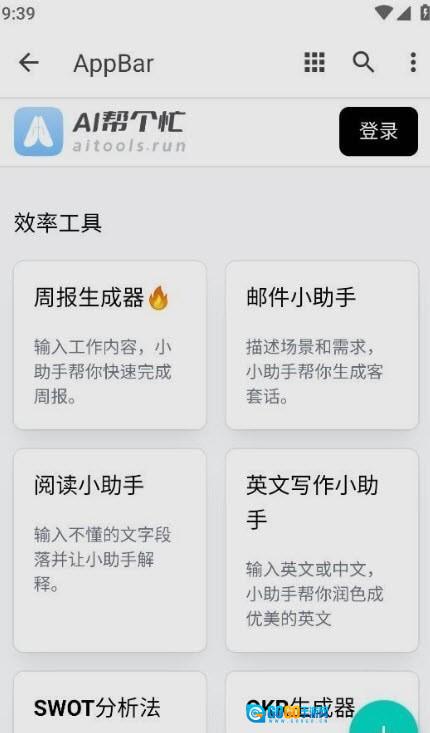Screen dimensions: 430x733
Task: Open search in the app bar
Action: point(363,62)
